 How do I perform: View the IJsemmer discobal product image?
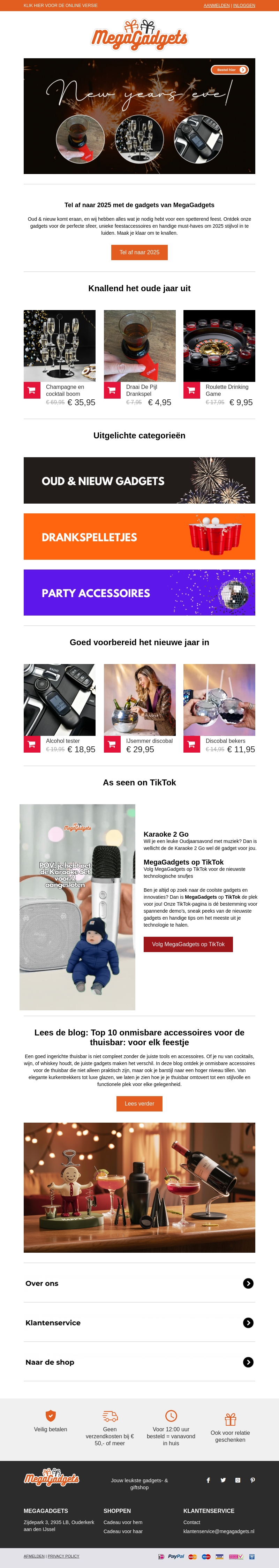(x=139, y=699)
